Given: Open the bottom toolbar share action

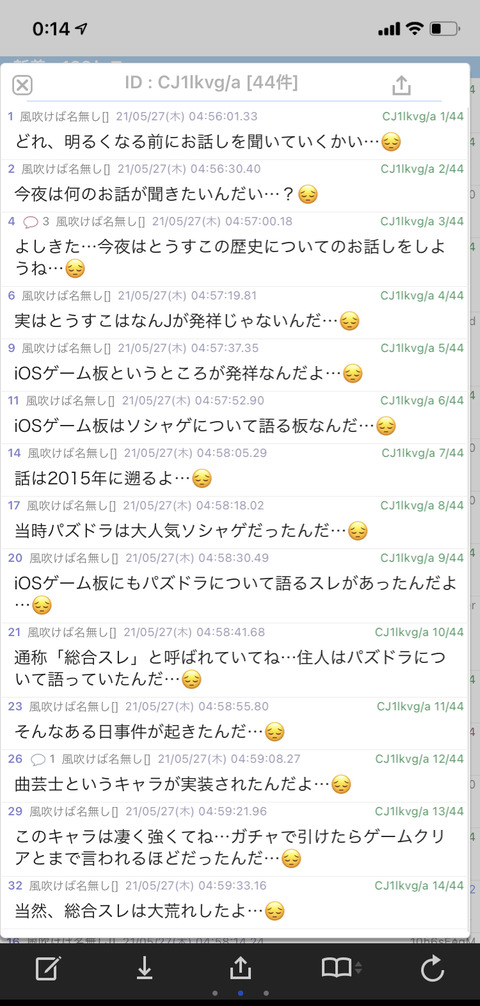Looking at the screenshot, I should click(x=240, y=968).
